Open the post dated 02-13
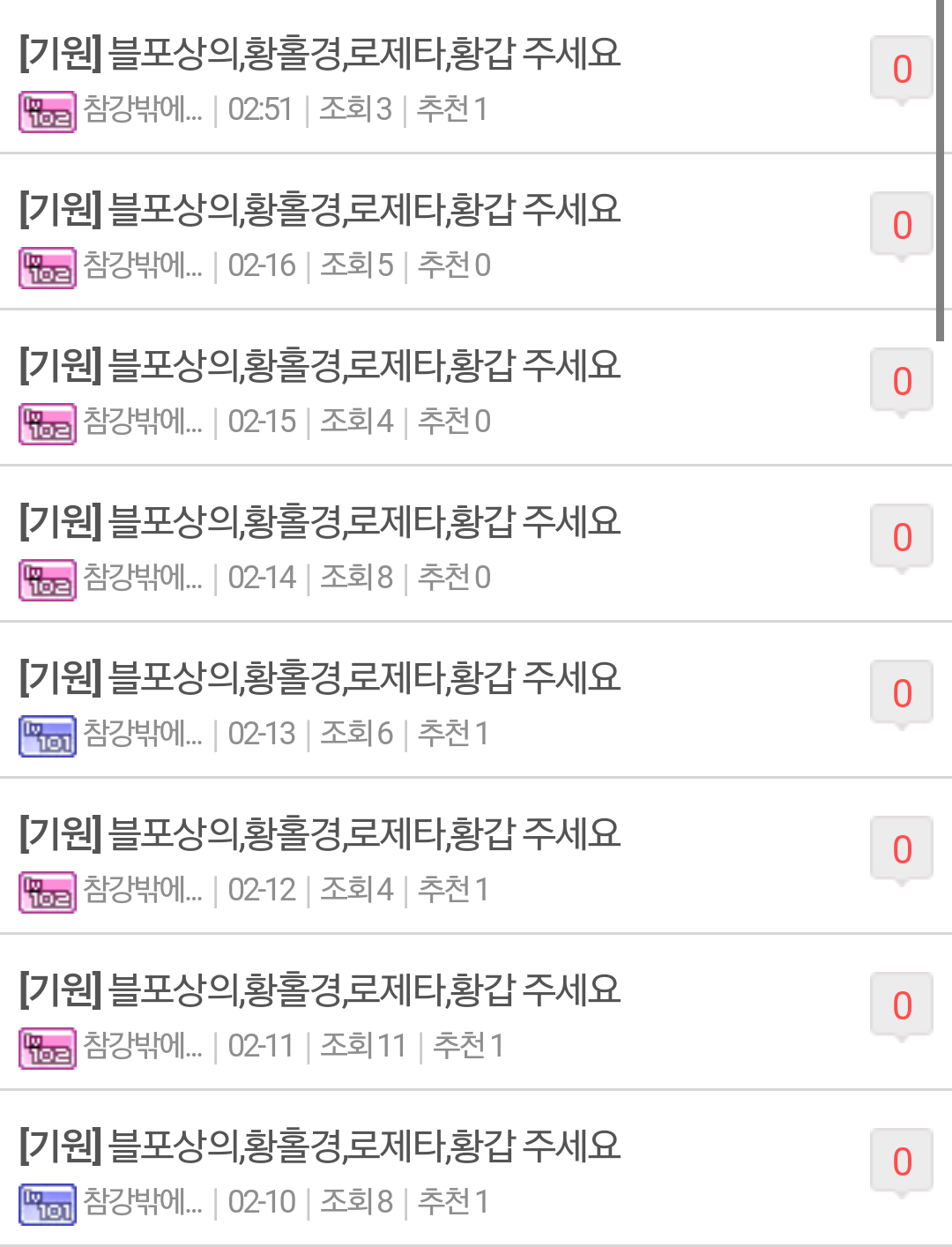Screen dimensions: 952x1247 (x=319, y=679)
